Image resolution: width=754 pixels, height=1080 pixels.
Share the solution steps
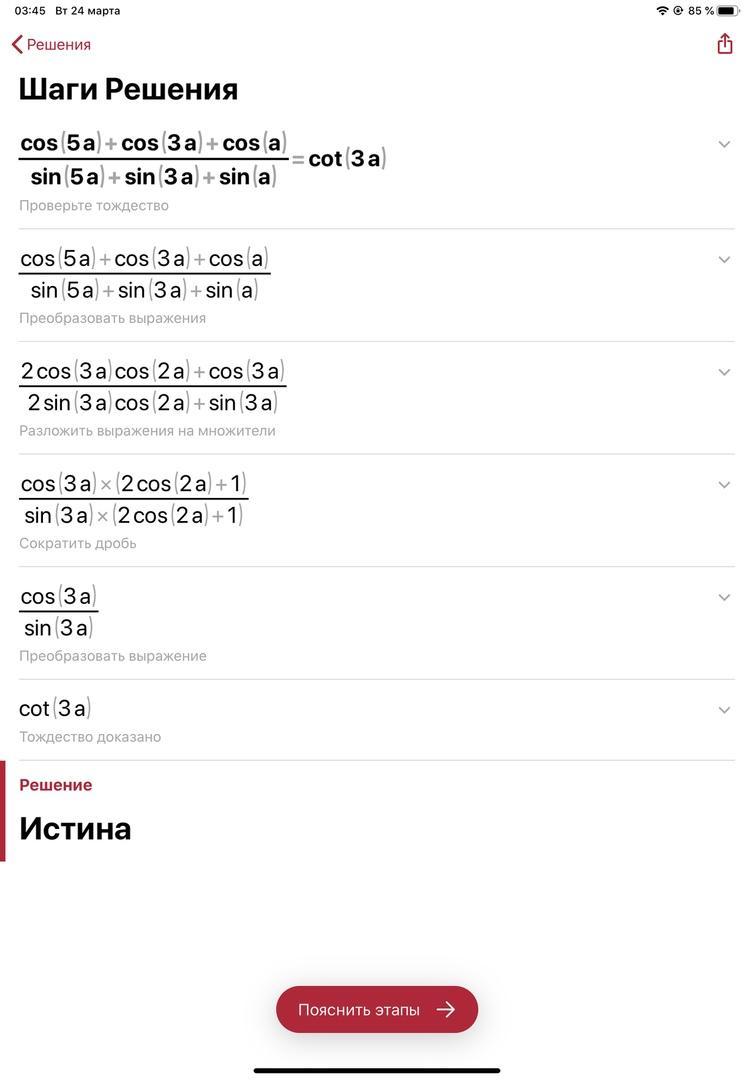coord(724,44)
